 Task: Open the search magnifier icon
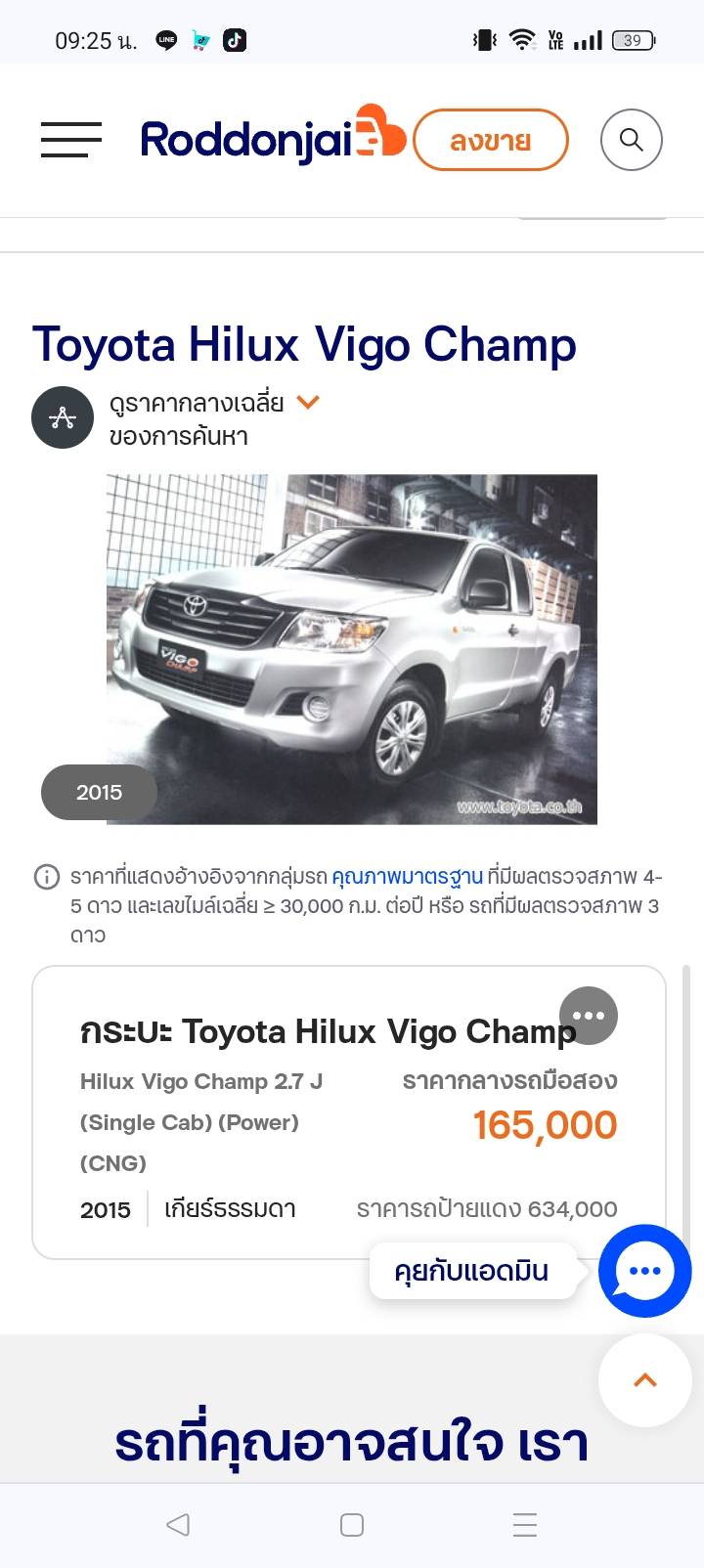point(632,140)
